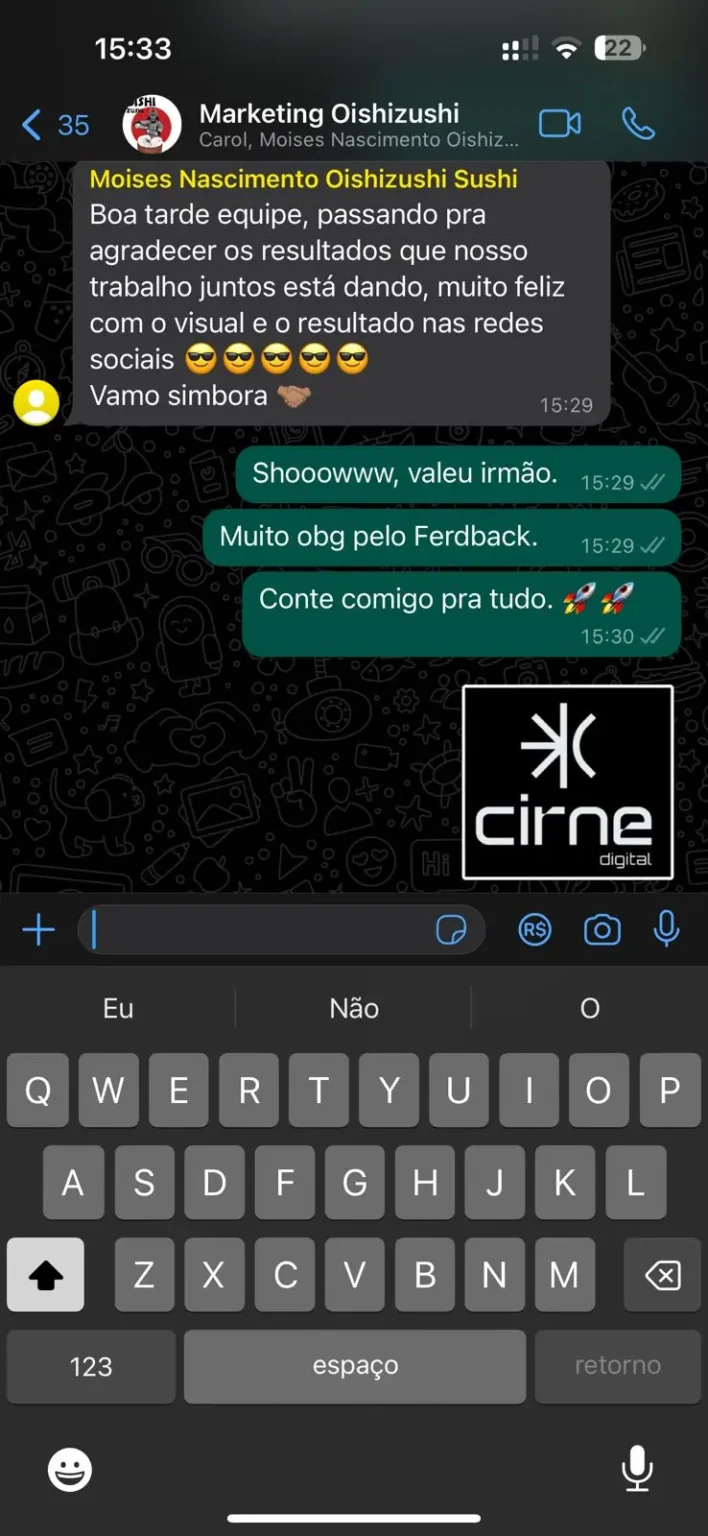Go back to the chats list
Viewport: 708px width, 1536px height.
pos(54,125)
